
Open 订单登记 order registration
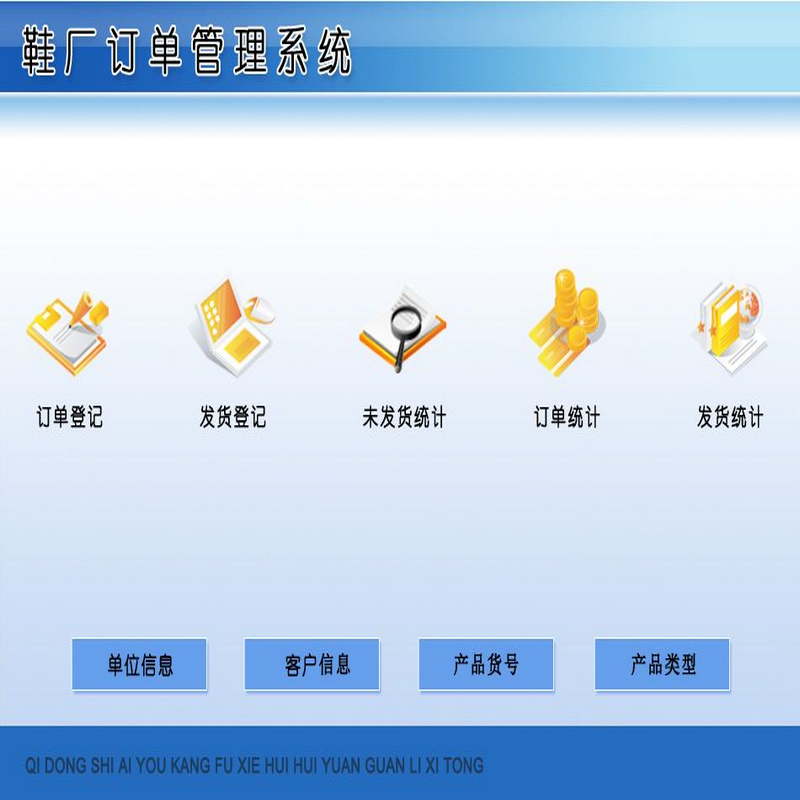coord(69,335)
